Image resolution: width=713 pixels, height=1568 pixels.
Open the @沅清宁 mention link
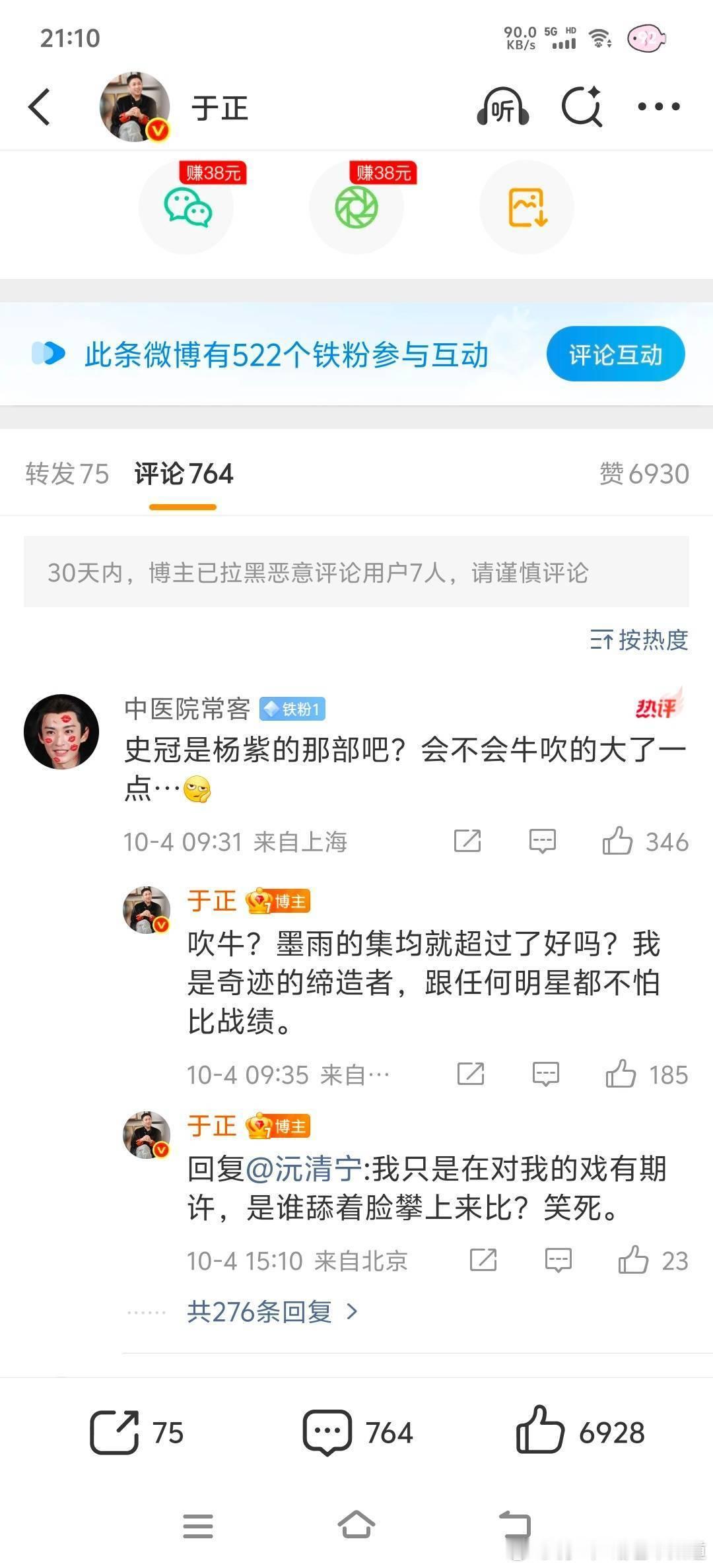tap(304, 1169)
